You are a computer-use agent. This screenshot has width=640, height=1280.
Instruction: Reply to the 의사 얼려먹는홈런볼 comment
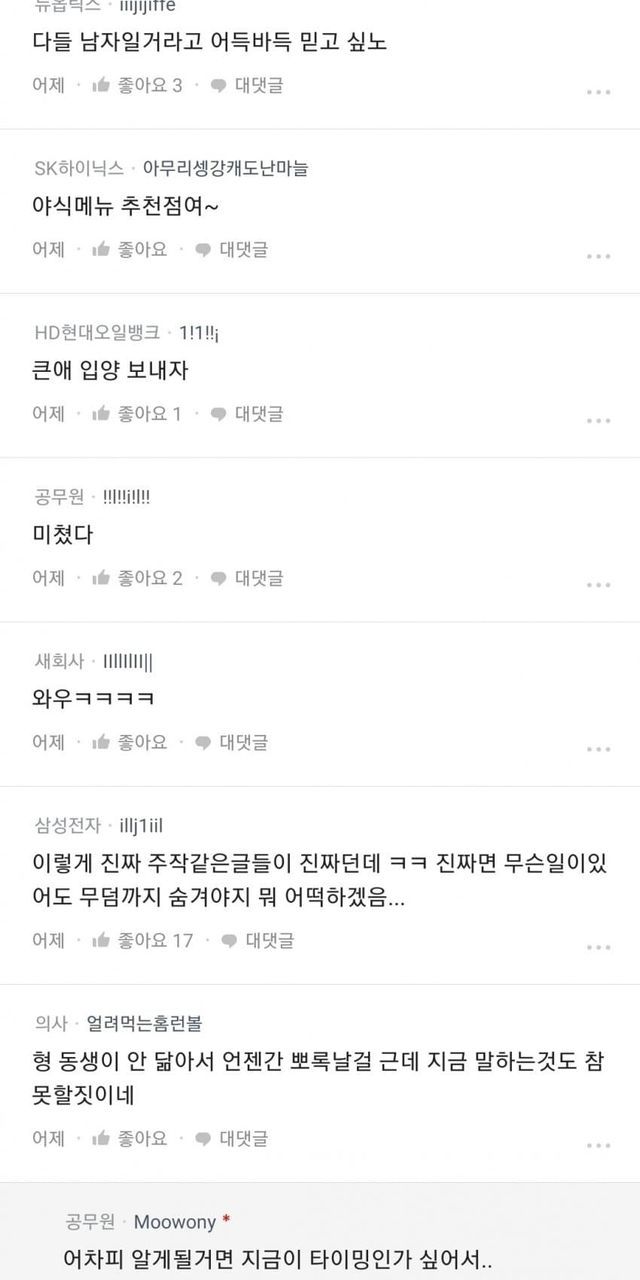point(232,1138)
